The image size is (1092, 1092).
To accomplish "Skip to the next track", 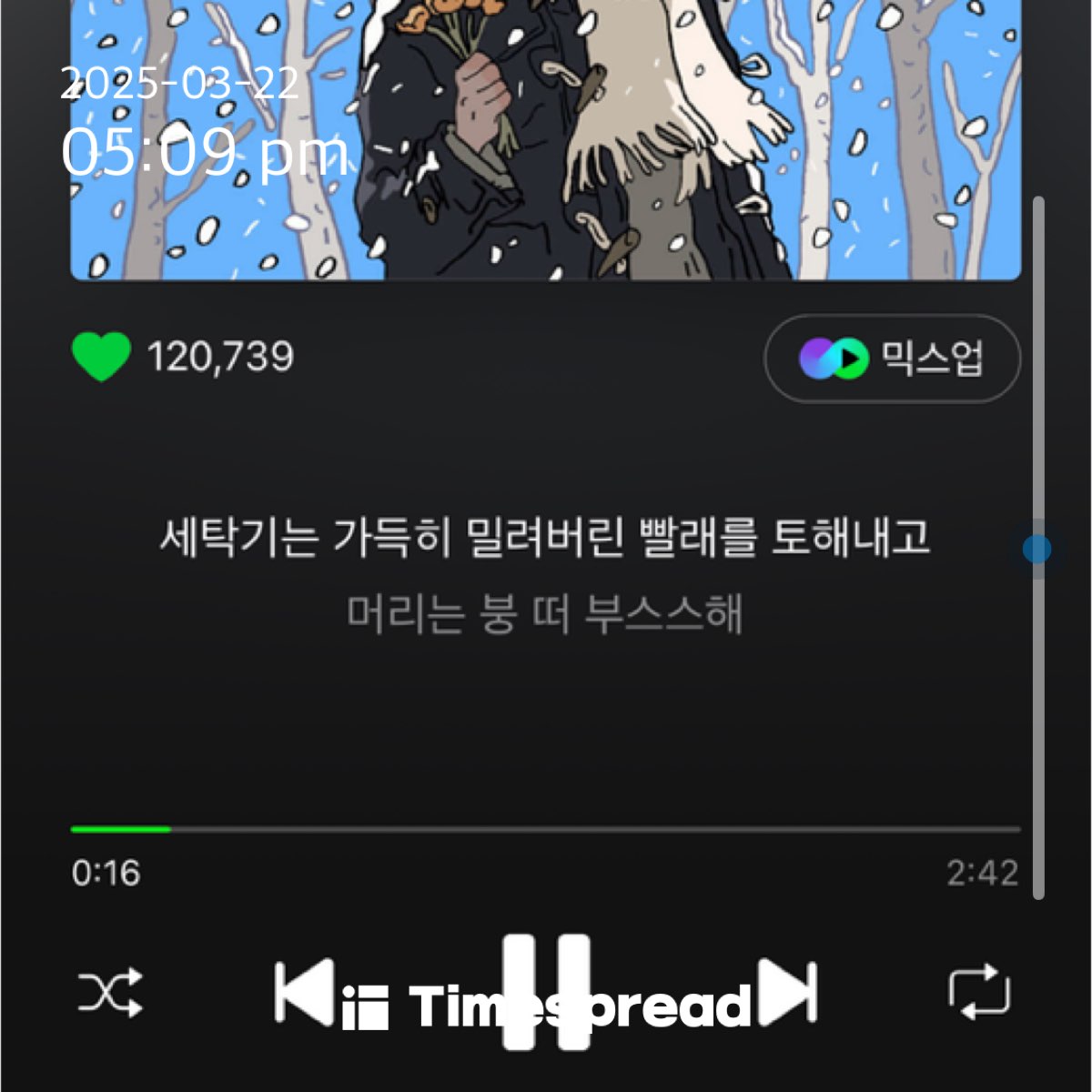I will click(x=788, y=992).
